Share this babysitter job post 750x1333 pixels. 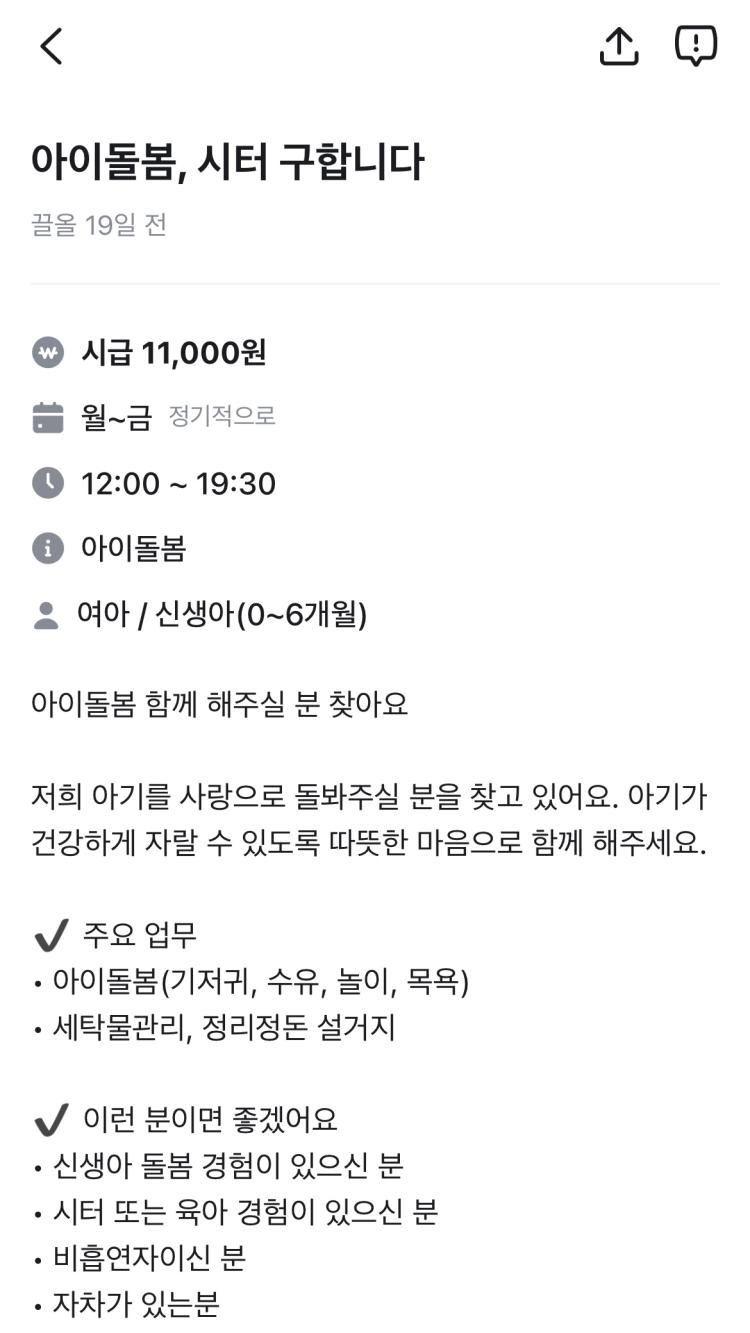[619, 46]
